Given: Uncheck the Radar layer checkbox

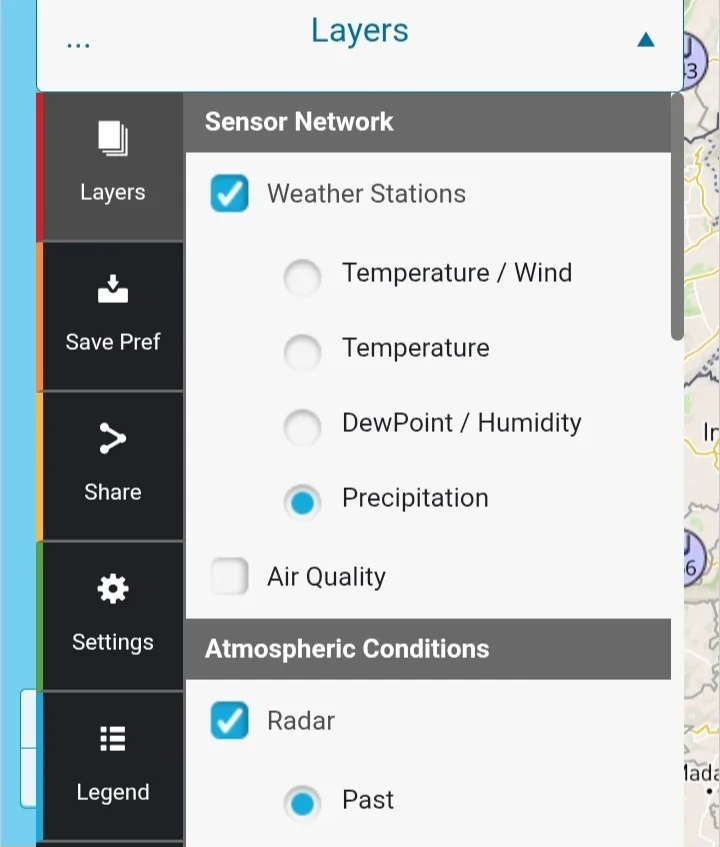Looking at the screenshot, I should pyautogui.click(x=230, y=721).
